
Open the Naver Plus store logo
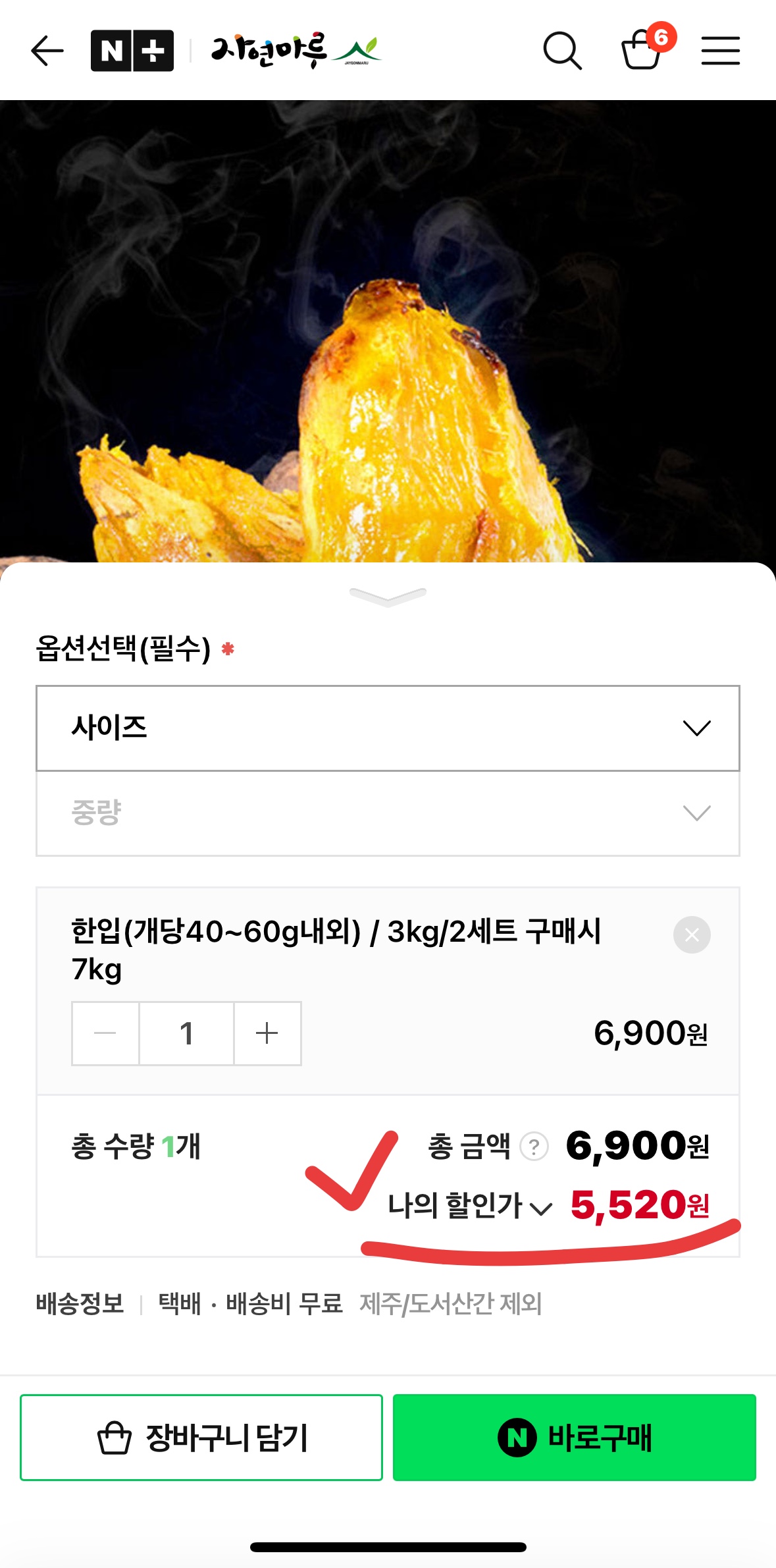click(132, 51)
